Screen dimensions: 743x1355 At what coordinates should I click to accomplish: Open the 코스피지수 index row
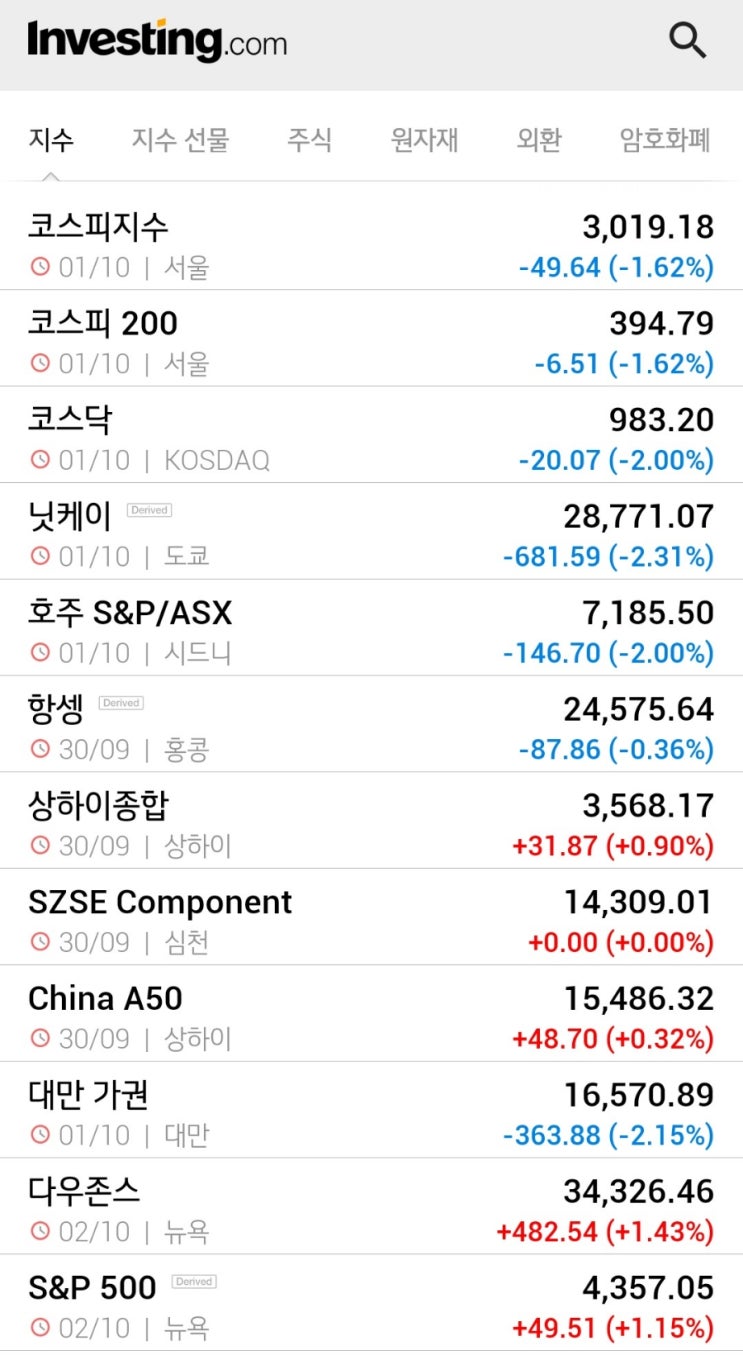coord(371,243)
